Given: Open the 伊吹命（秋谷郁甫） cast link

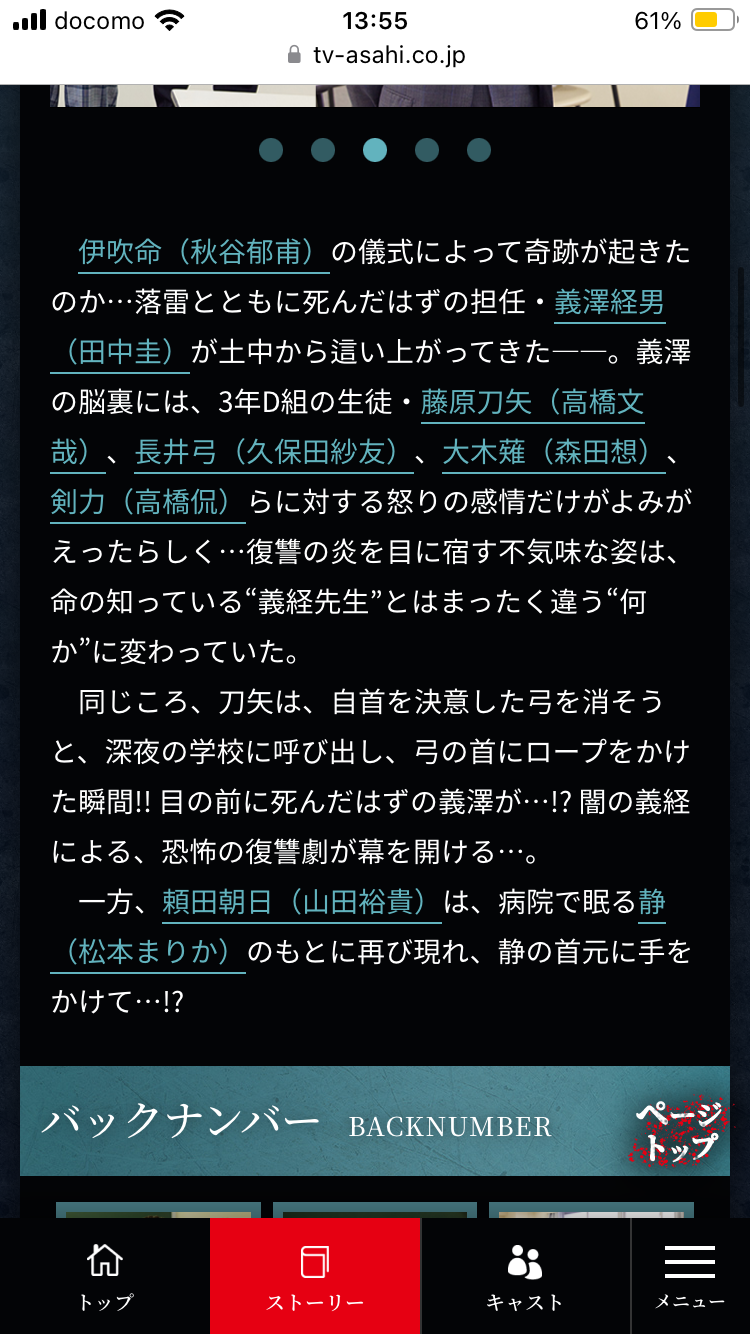Looking at the screenshot, I should [204, 252].
